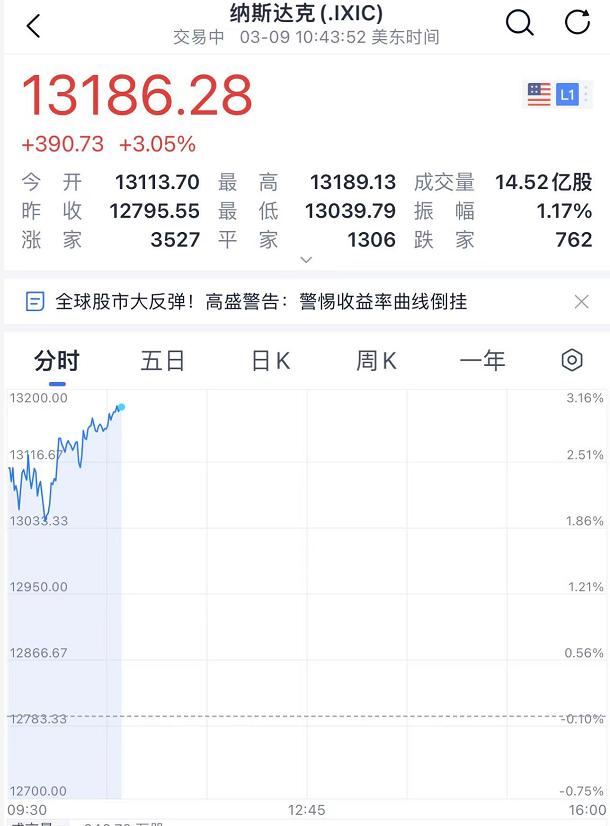Tap the US flag L1 quote badge
Image resolution: width=610 pixels, height=826 pixels.
tap(552, 95)
